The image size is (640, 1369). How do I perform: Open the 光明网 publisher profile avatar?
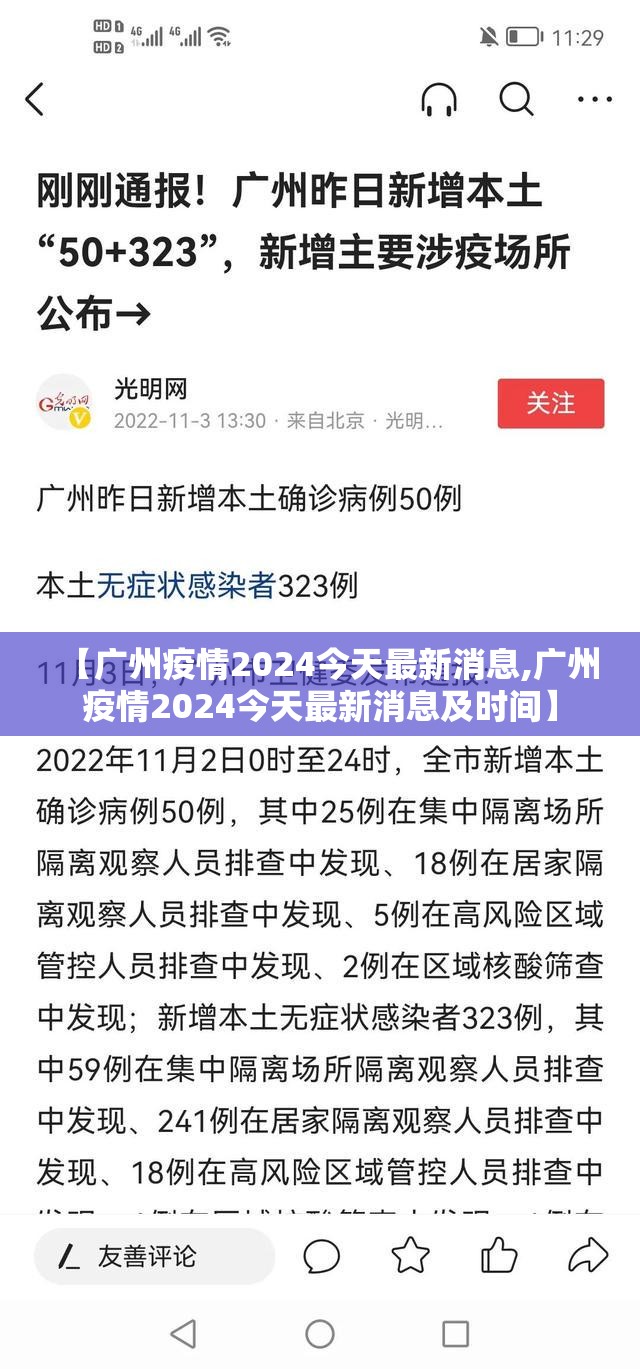pos(64,402)
